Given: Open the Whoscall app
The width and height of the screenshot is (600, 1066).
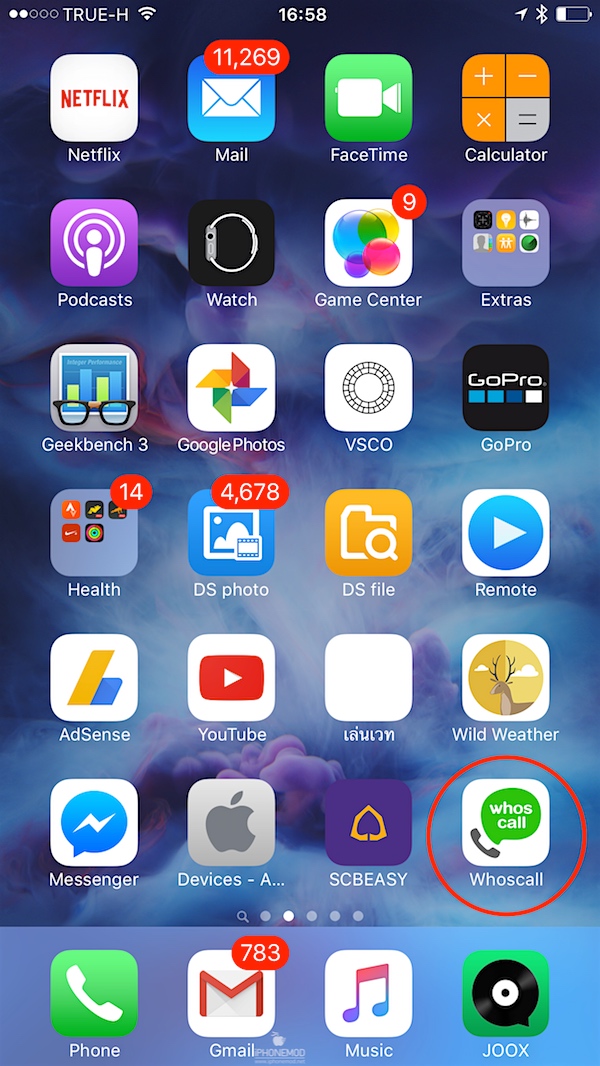Looking at the screenshot, I should pos(505,823).
